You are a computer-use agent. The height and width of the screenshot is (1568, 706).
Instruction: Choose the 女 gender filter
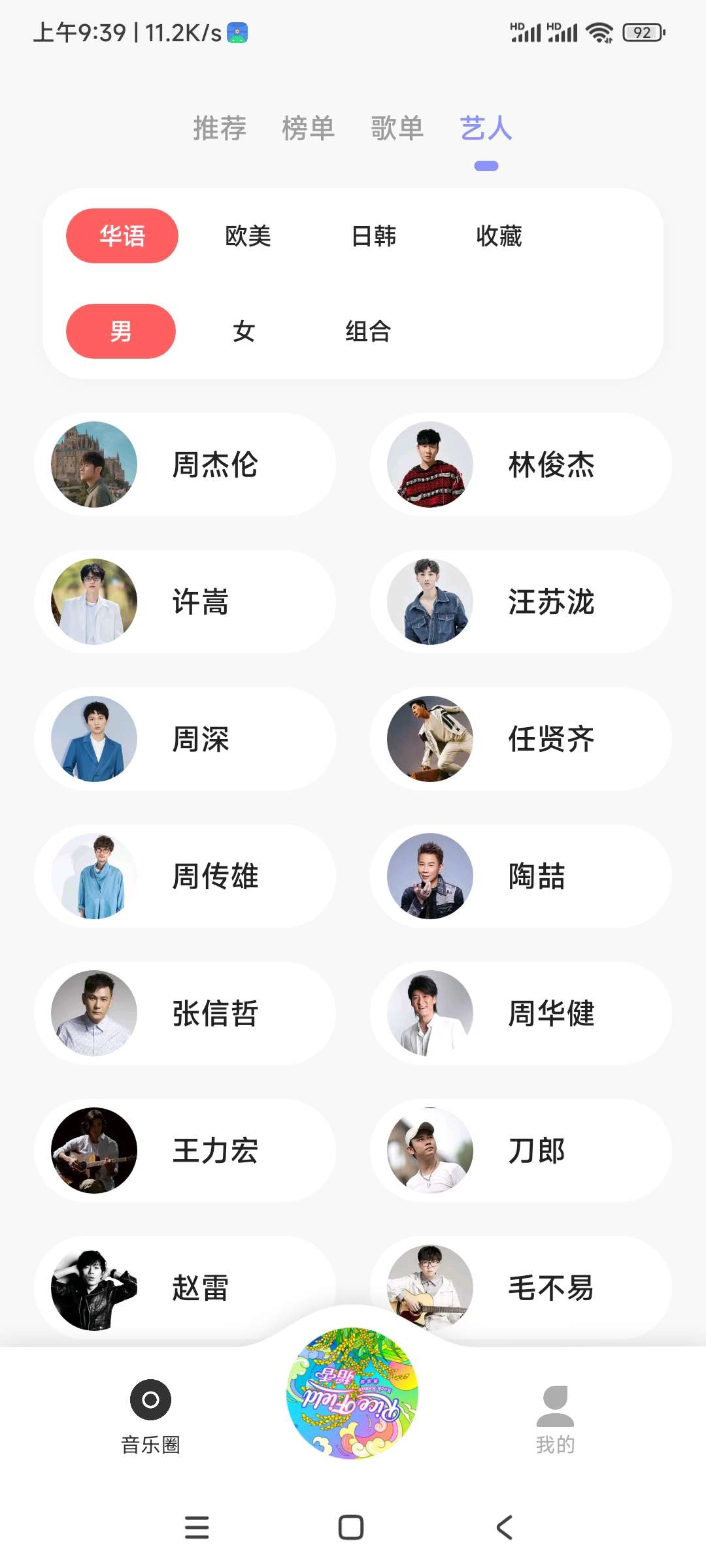point(244,331)
